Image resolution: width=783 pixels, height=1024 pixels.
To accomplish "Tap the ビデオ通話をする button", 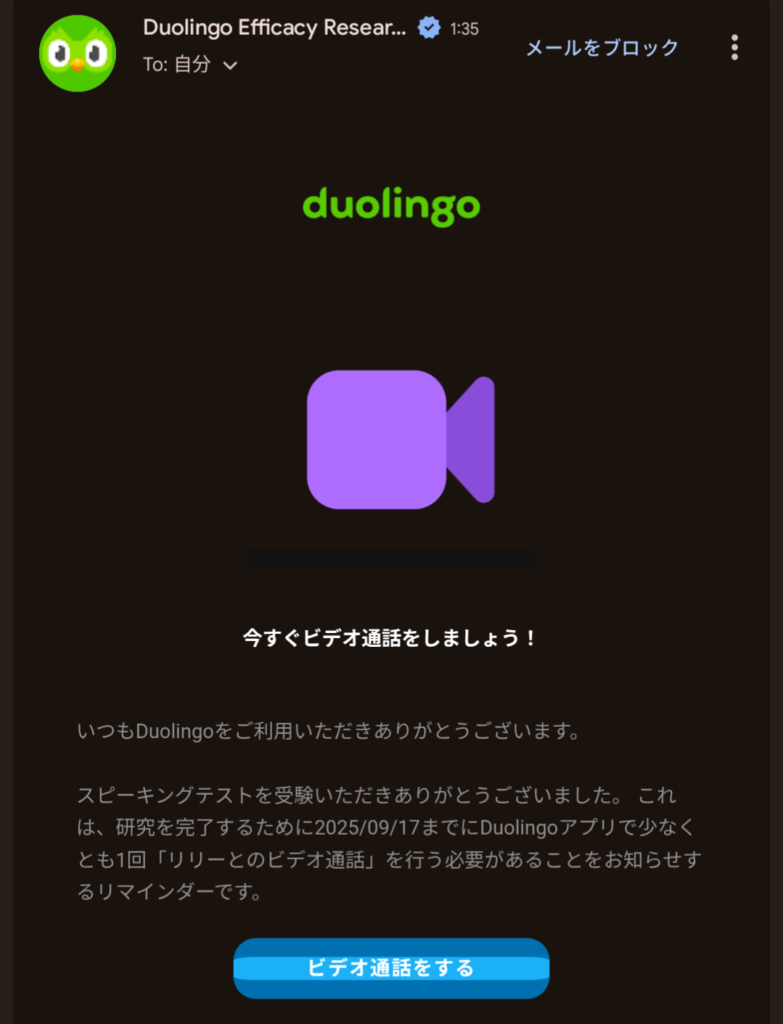I will coord(391,967).
